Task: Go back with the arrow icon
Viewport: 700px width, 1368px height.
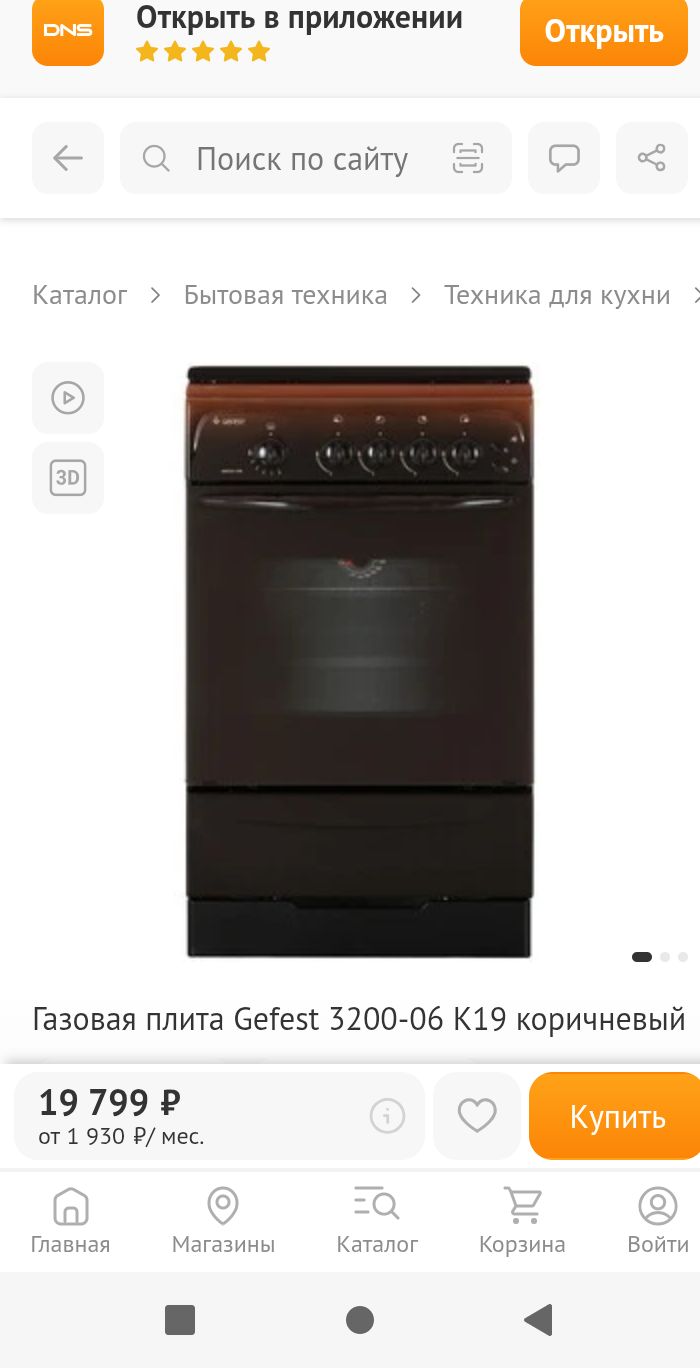Action: (x=68, y=158)
